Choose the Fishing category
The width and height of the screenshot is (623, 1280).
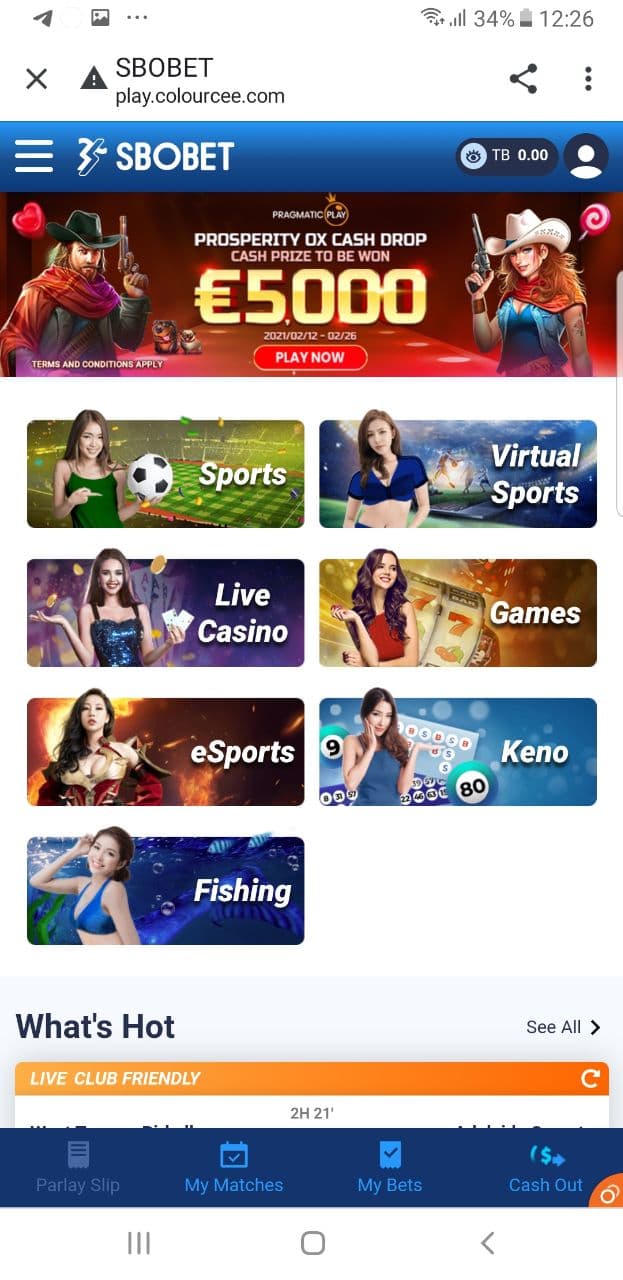point(166,891)
